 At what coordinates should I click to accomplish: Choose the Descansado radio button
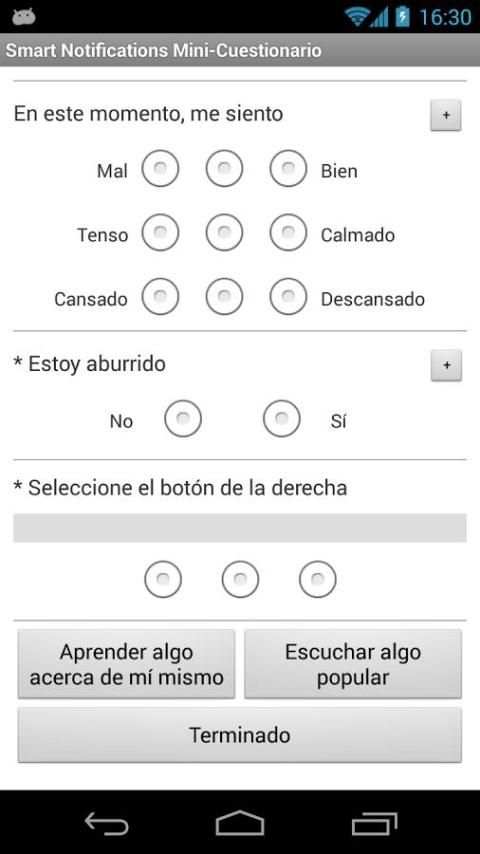288,296
